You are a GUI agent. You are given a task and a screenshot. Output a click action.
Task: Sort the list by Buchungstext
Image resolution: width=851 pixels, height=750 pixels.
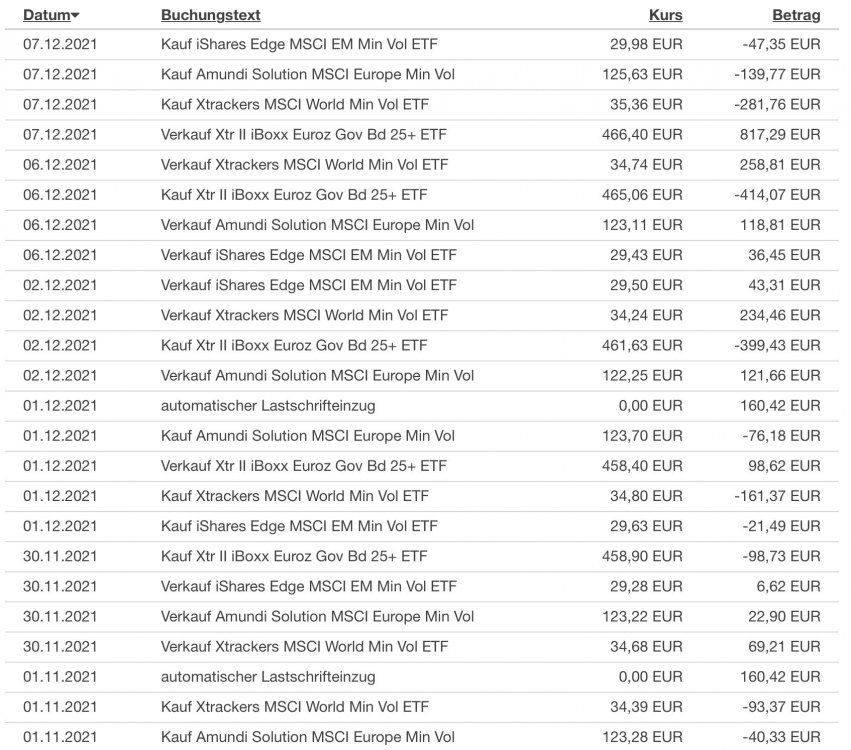tap(210, 15)
